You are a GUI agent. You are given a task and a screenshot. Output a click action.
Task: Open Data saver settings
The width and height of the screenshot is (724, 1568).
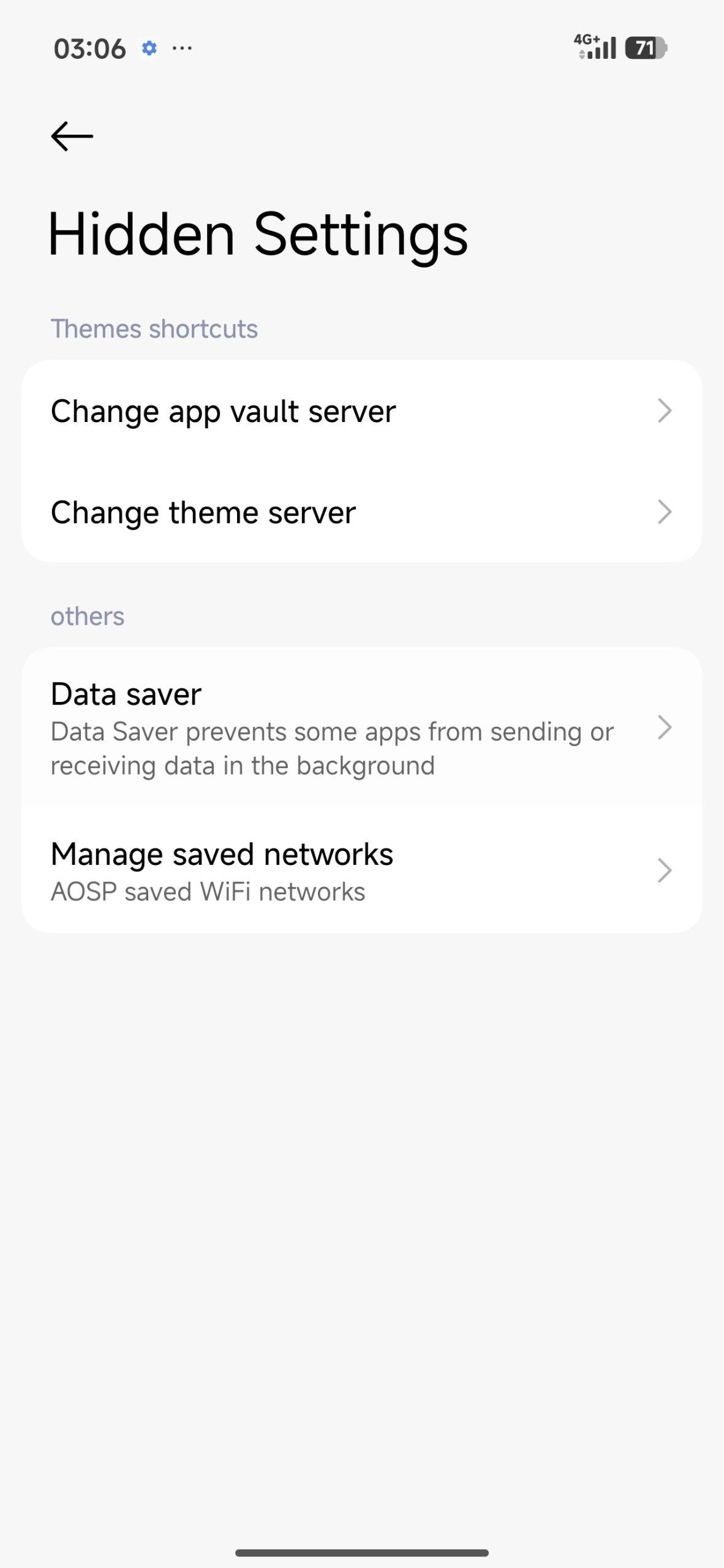click(x=361, y=728)
